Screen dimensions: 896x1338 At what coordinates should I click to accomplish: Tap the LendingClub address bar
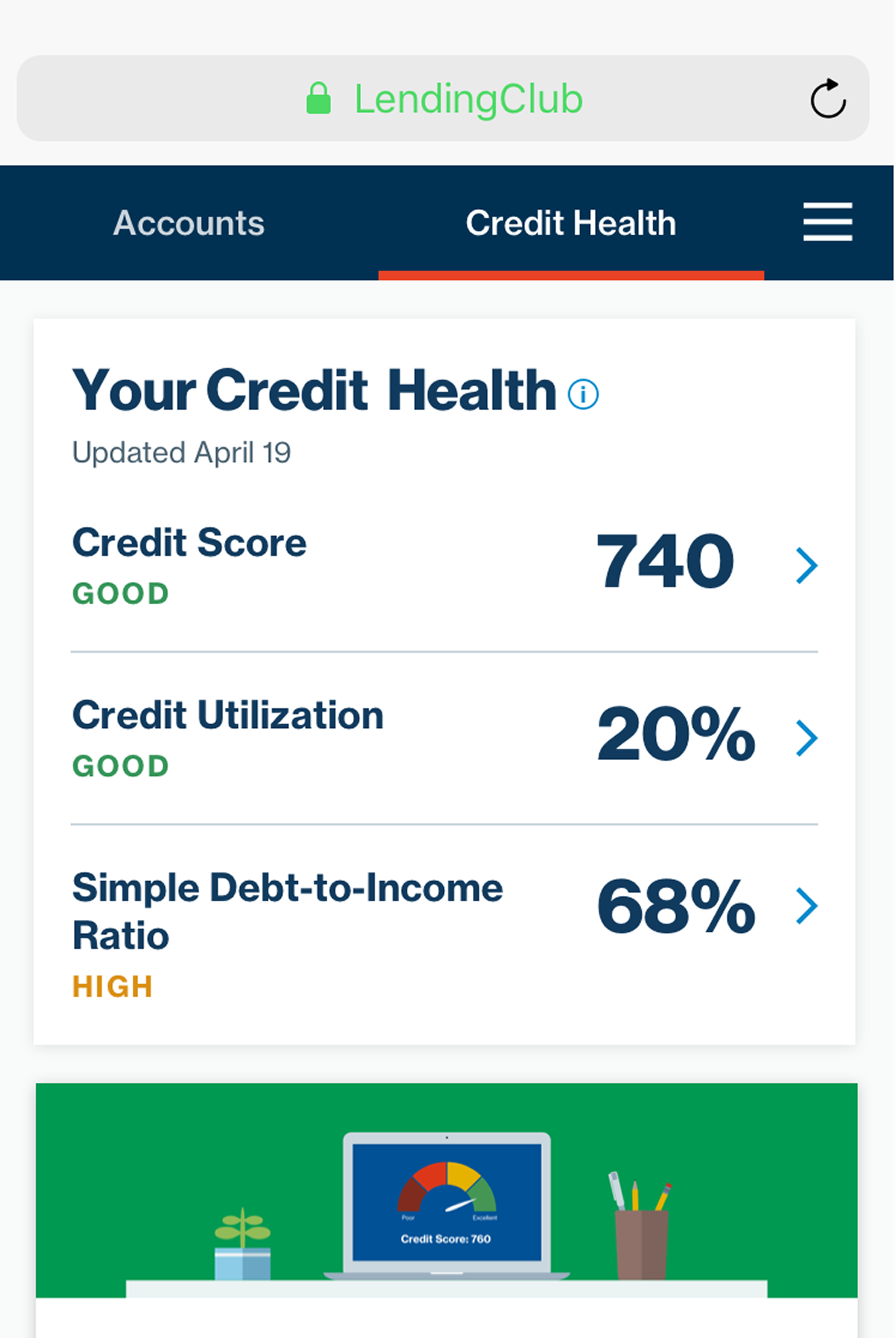click(443, 99)
